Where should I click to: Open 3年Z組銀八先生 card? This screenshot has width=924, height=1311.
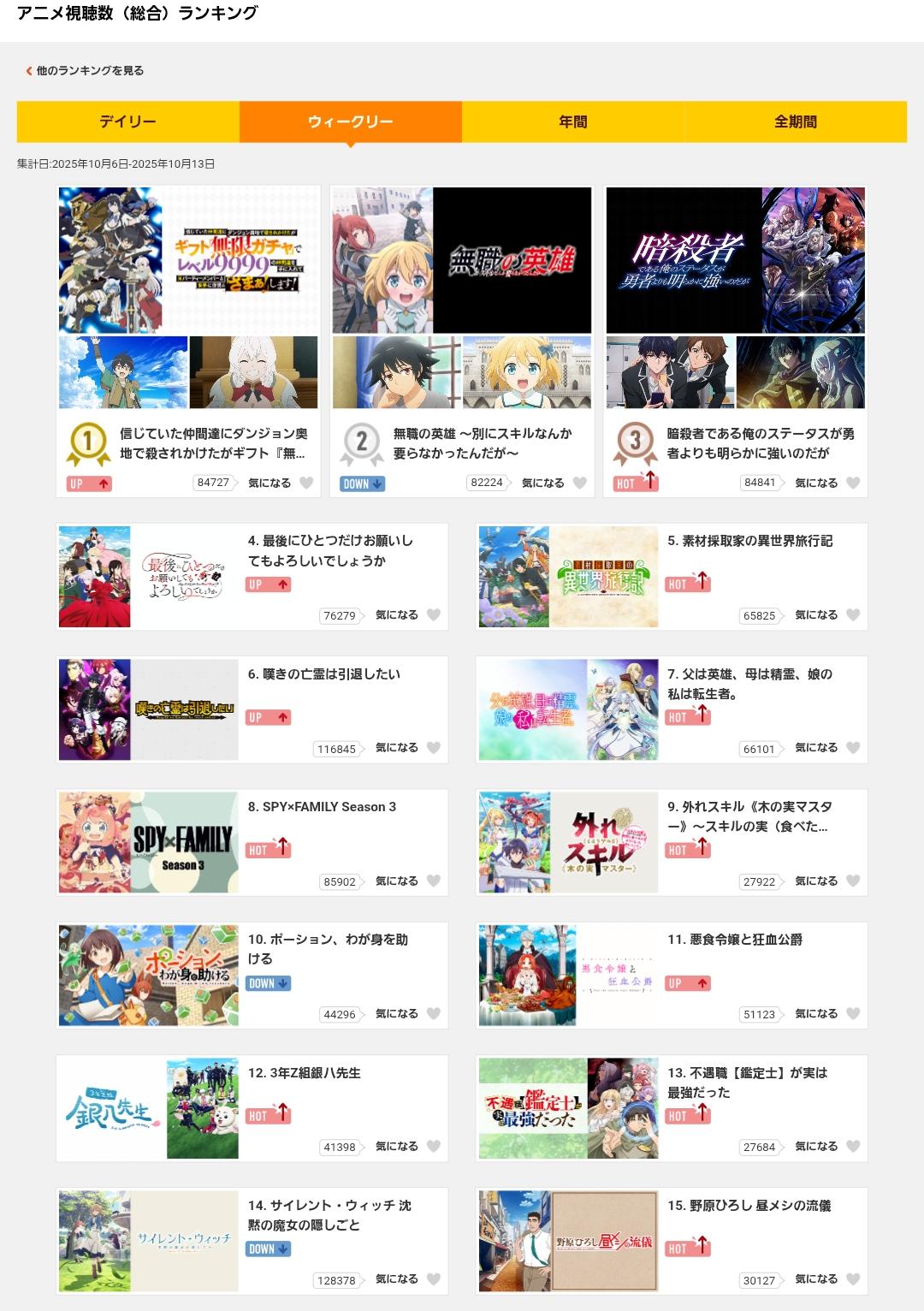click(252, 1108)
